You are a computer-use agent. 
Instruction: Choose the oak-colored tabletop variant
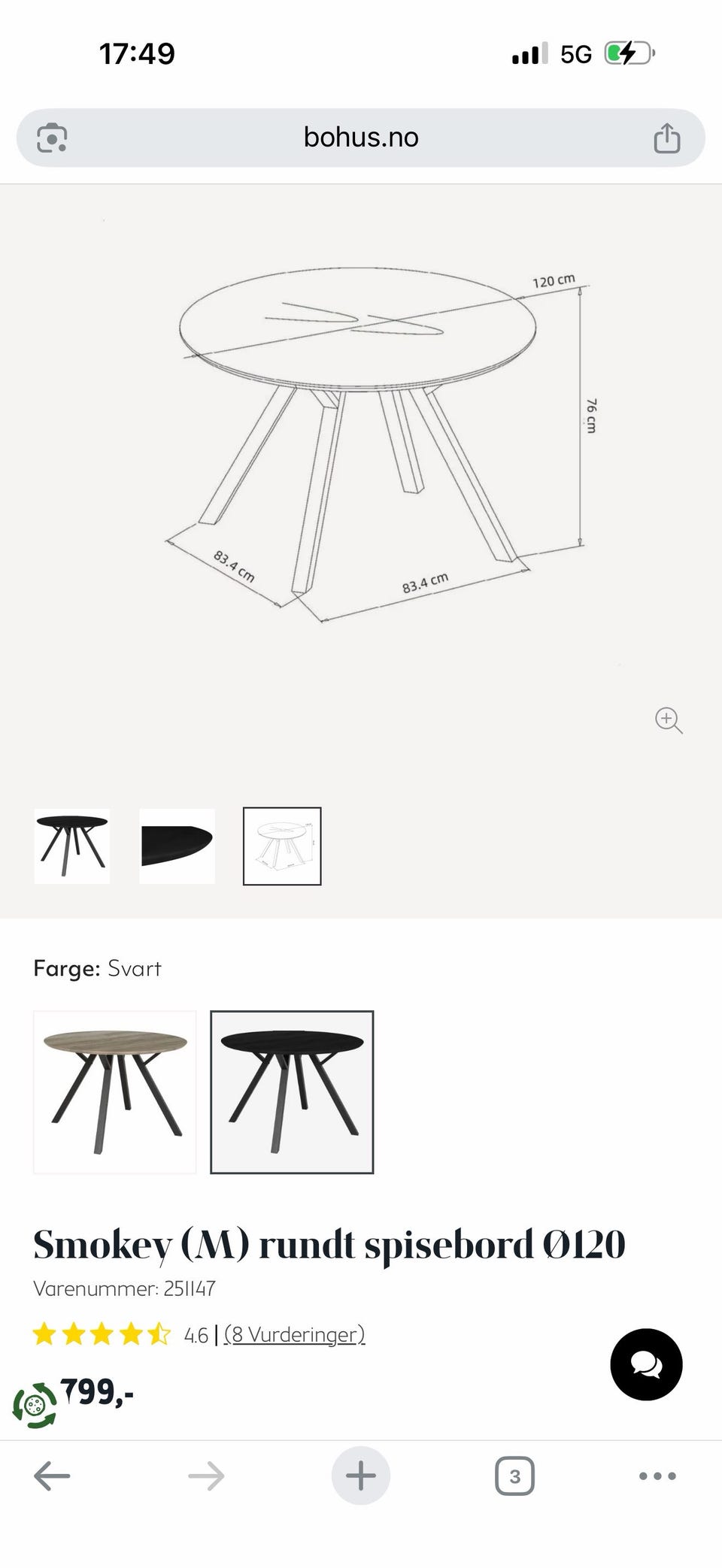115,1092
